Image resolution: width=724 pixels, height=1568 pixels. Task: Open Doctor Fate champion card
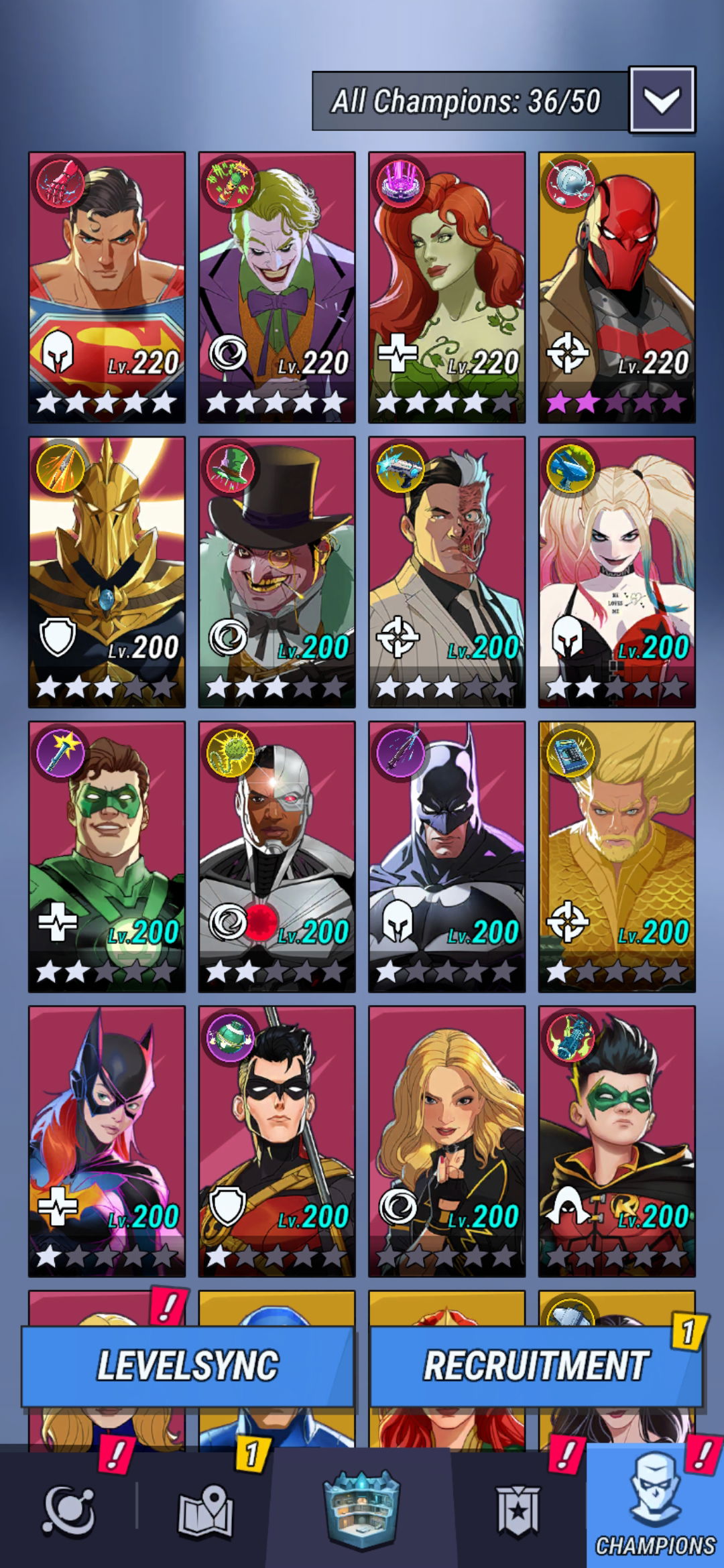click(107, 572)
